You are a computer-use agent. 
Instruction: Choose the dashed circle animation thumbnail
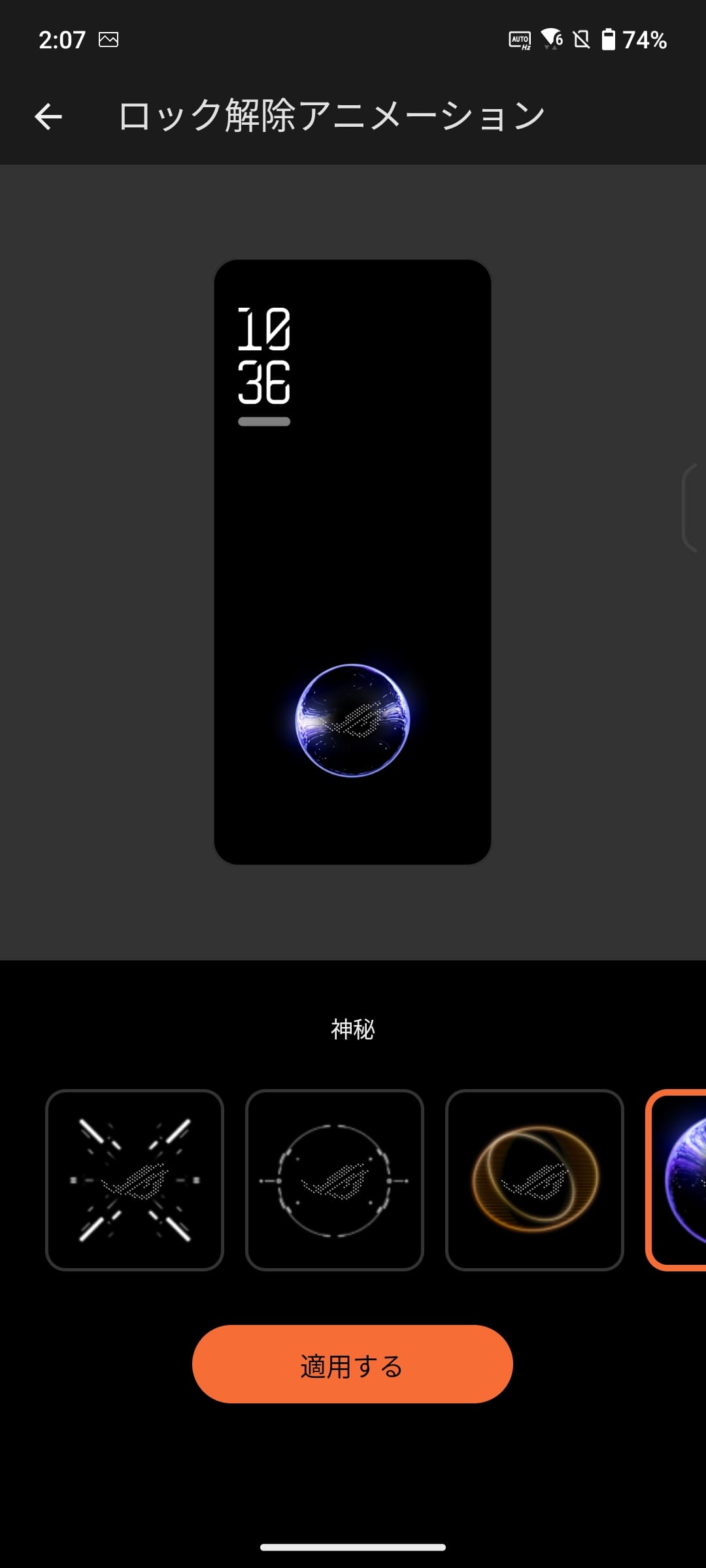point(335,1180)
